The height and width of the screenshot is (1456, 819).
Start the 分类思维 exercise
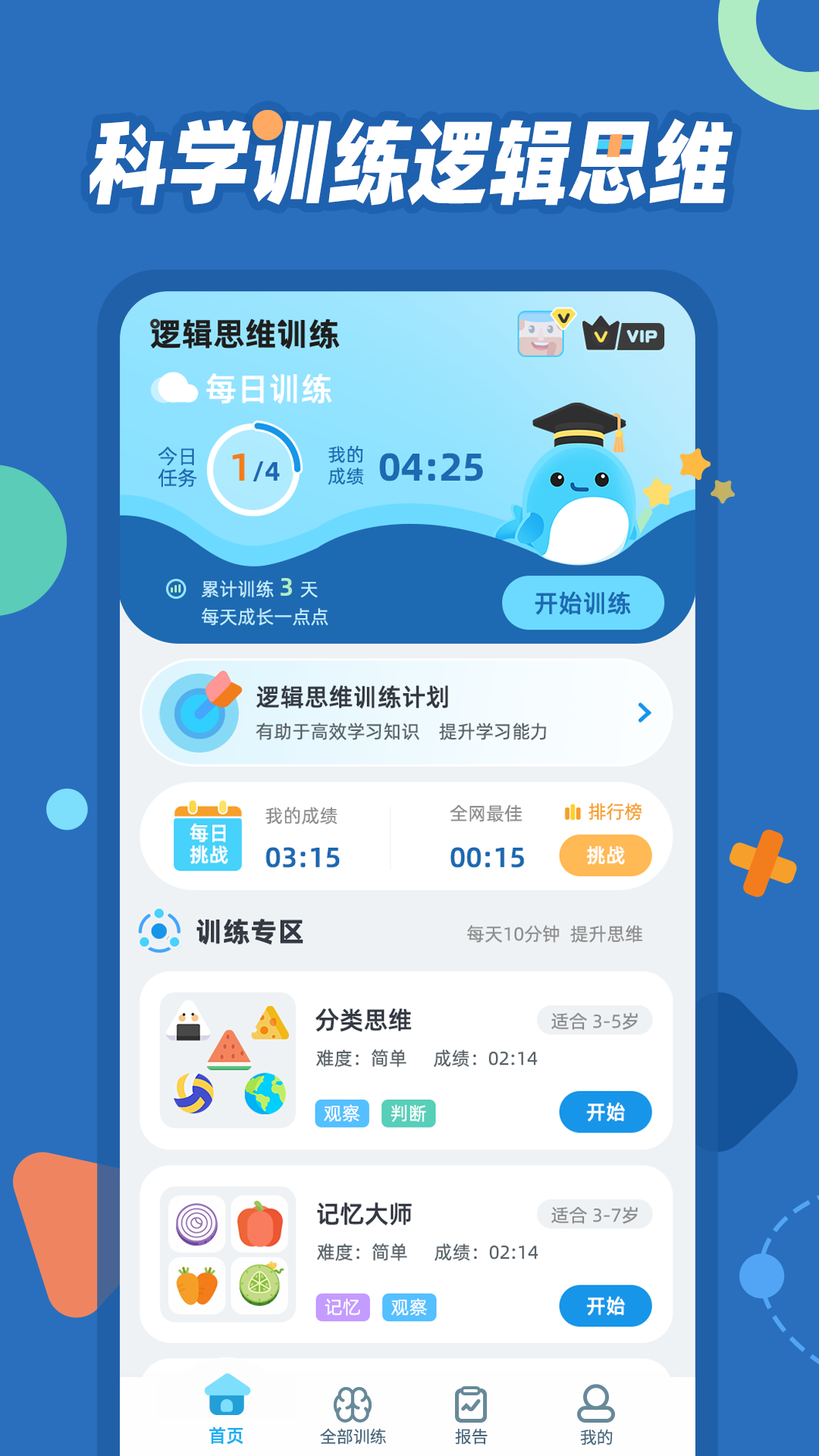[x=604, y=1112]
